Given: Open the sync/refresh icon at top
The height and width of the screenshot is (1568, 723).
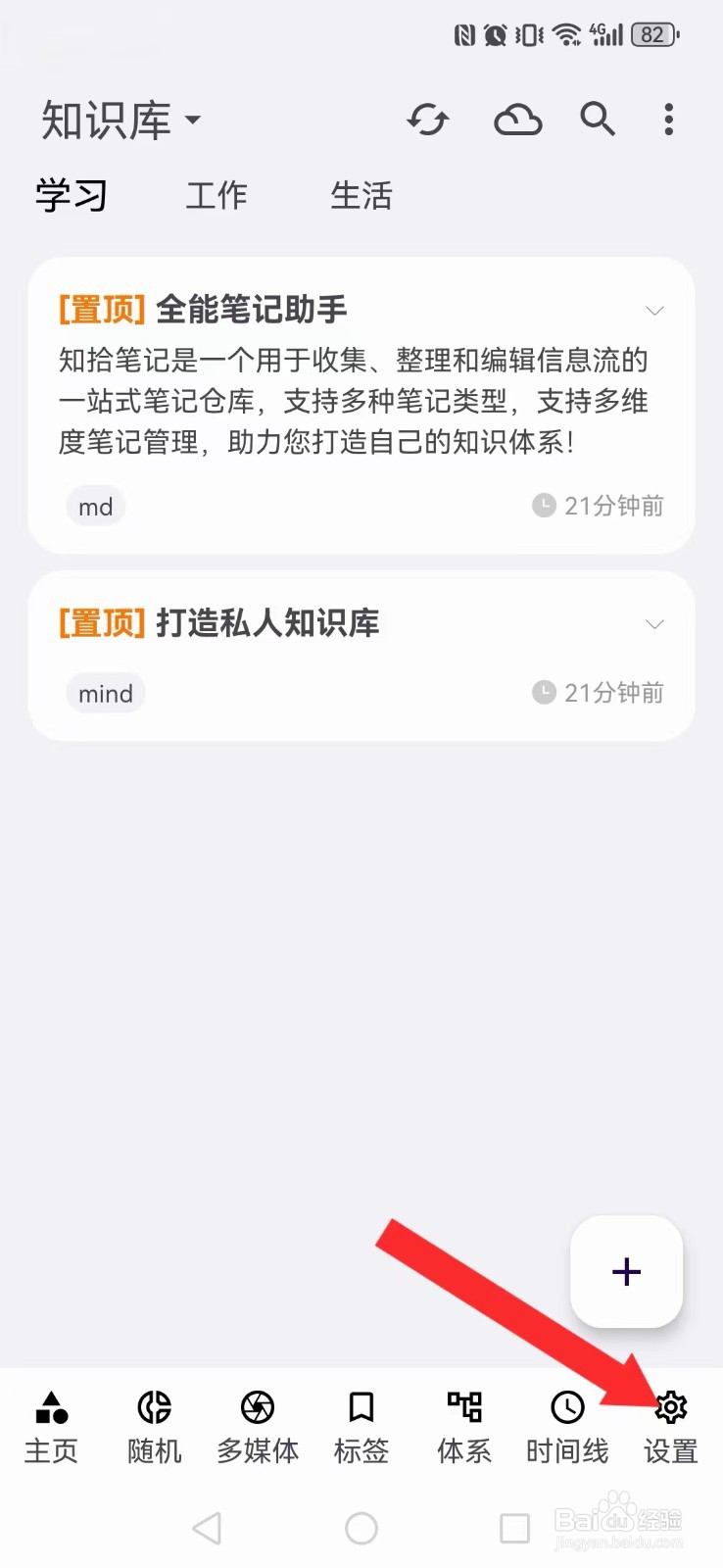Looking at the screenshot, I should pos(428,120).
